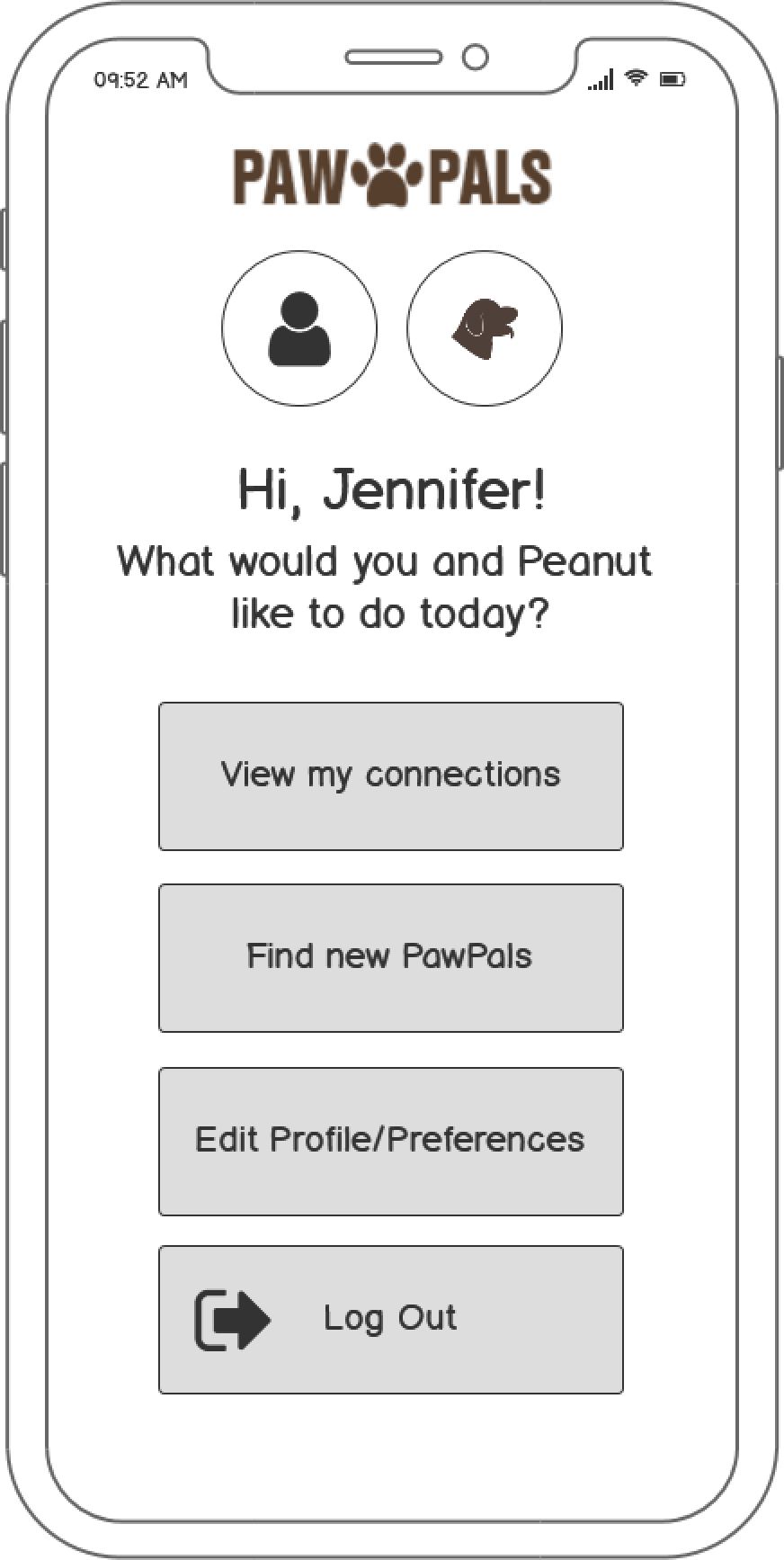The width and height of the screenshot is (784, 1560).
Task: Log out of the app
Action: 391,1320
